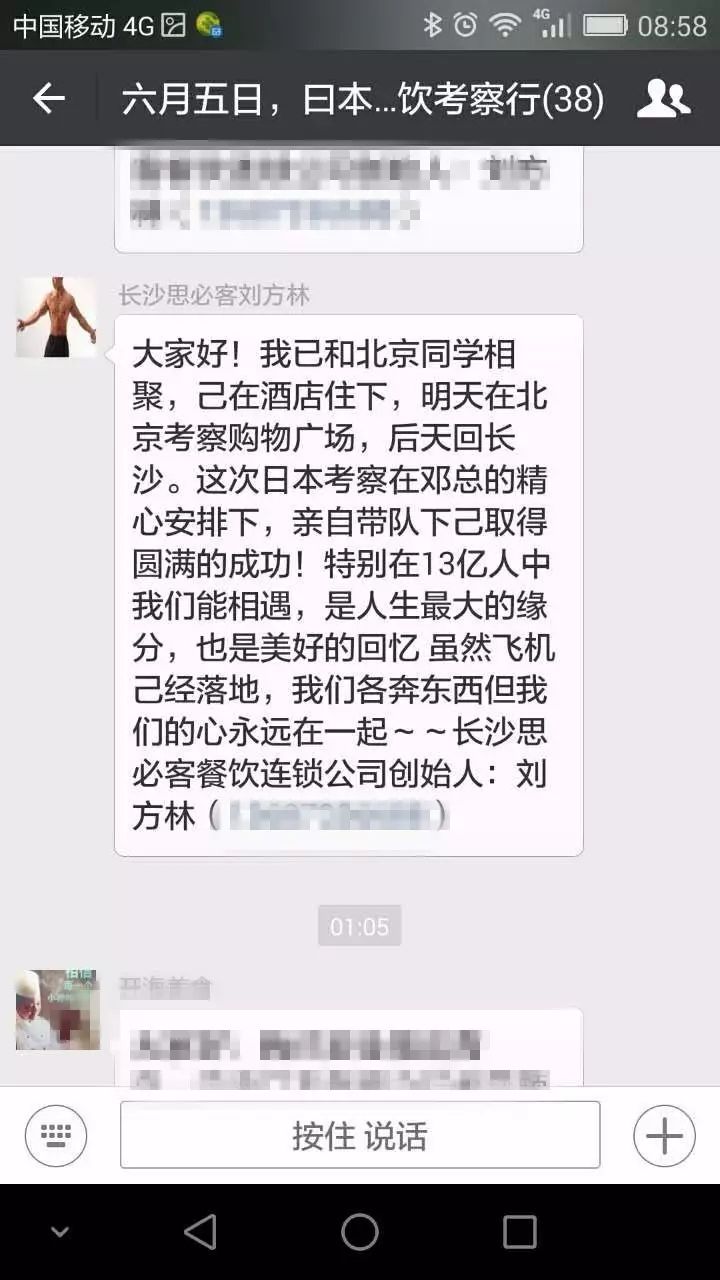
Task: Tap the system home button
Action: pyautogui.click(x=360, y=1232)
